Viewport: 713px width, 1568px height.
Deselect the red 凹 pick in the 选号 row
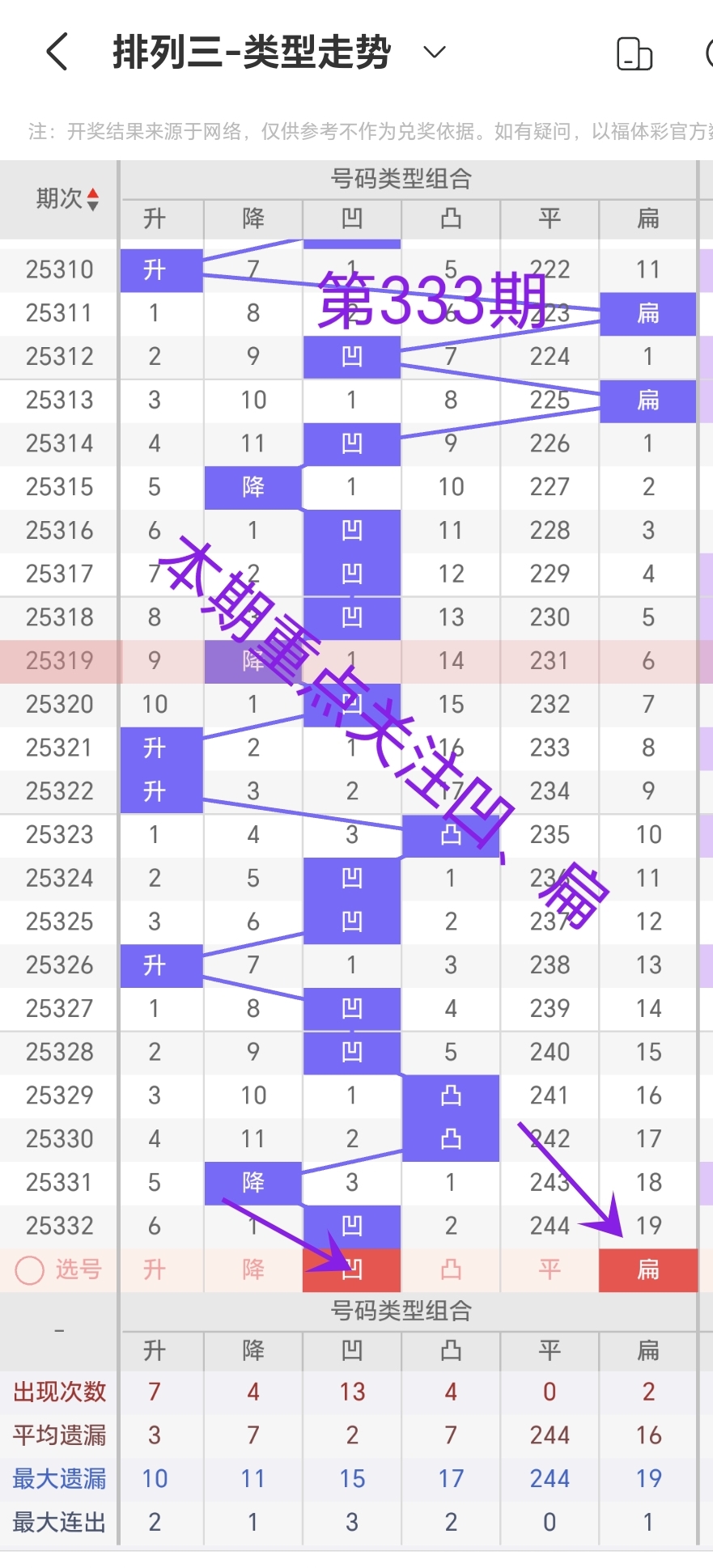352,1269
